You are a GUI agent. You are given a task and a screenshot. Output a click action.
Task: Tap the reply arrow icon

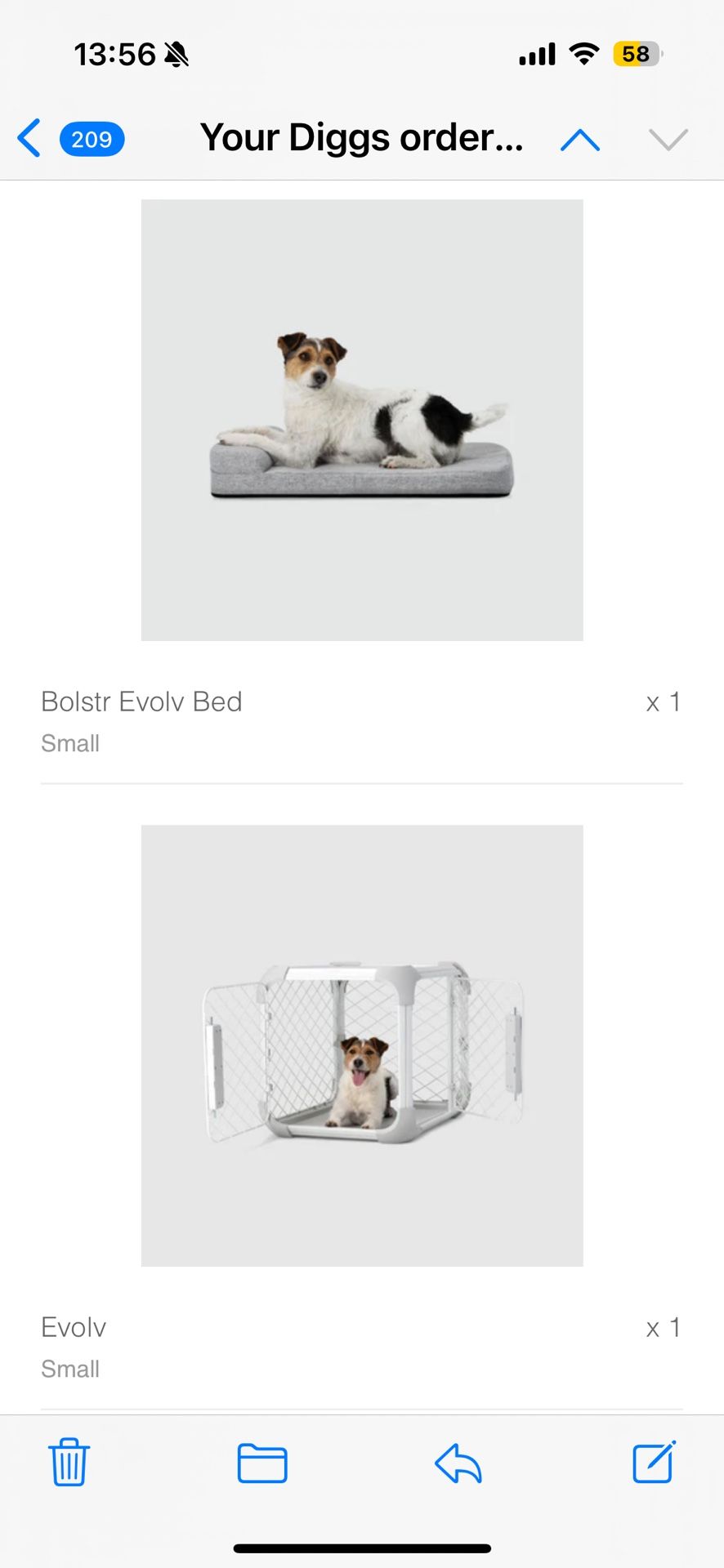pyautogui.click(x=458, y=1463)
